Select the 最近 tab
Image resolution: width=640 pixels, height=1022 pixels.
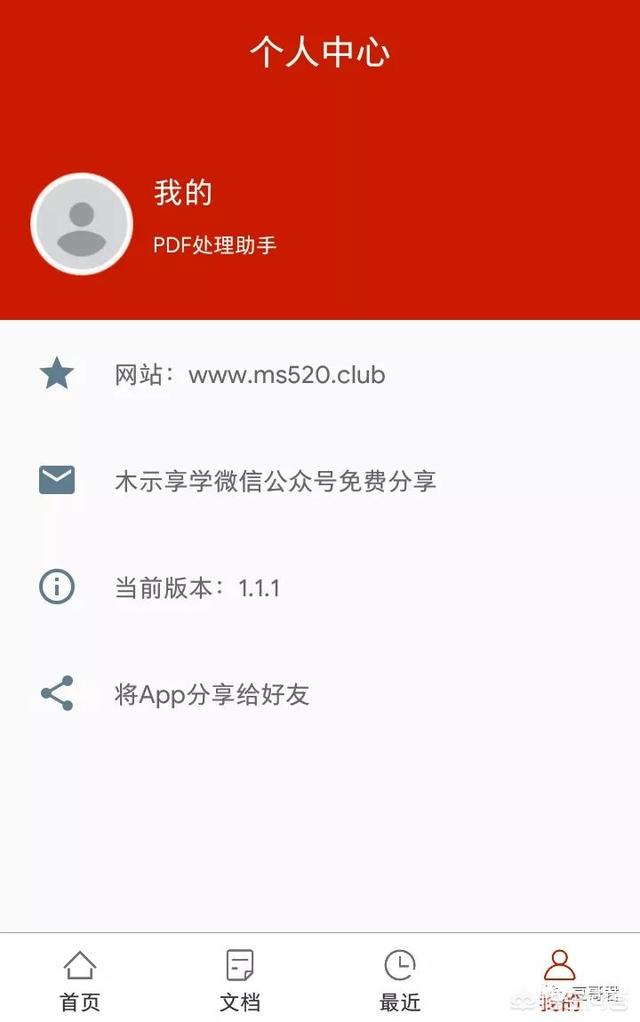pos(400,980)
